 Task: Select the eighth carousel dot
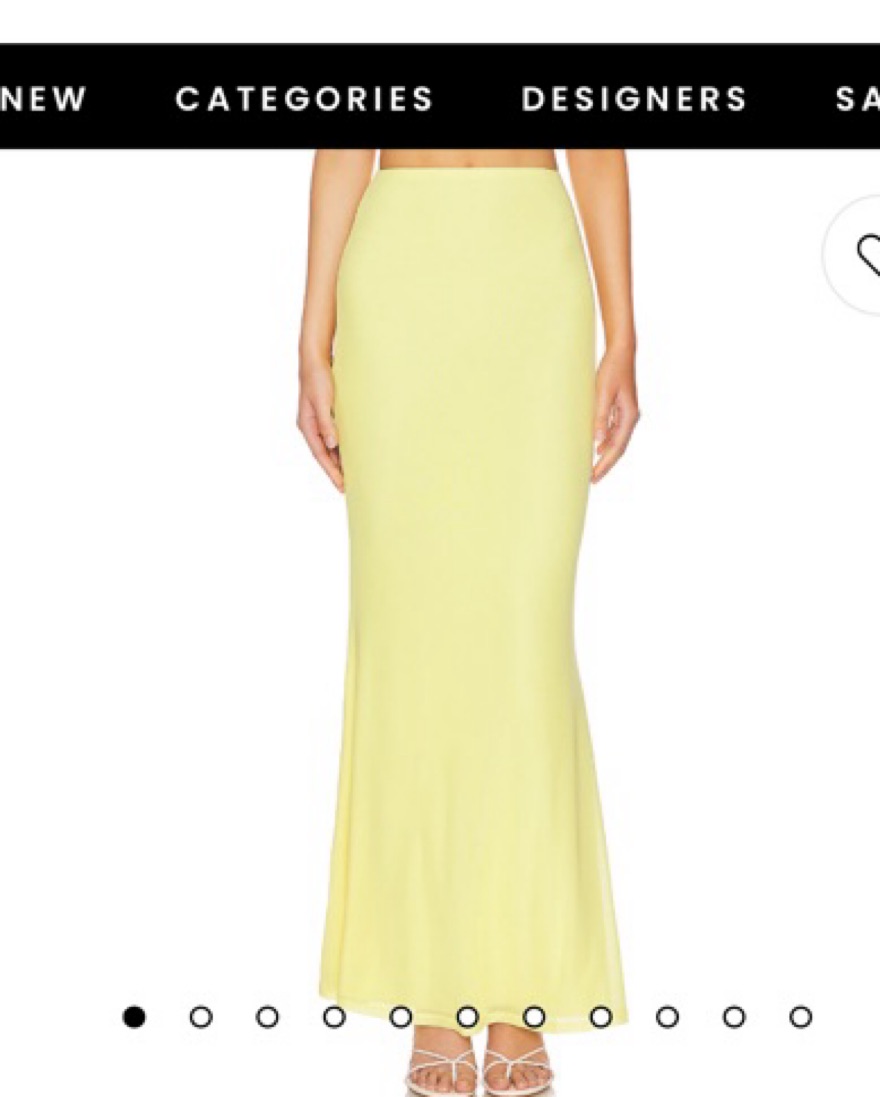pos(600,1015)
